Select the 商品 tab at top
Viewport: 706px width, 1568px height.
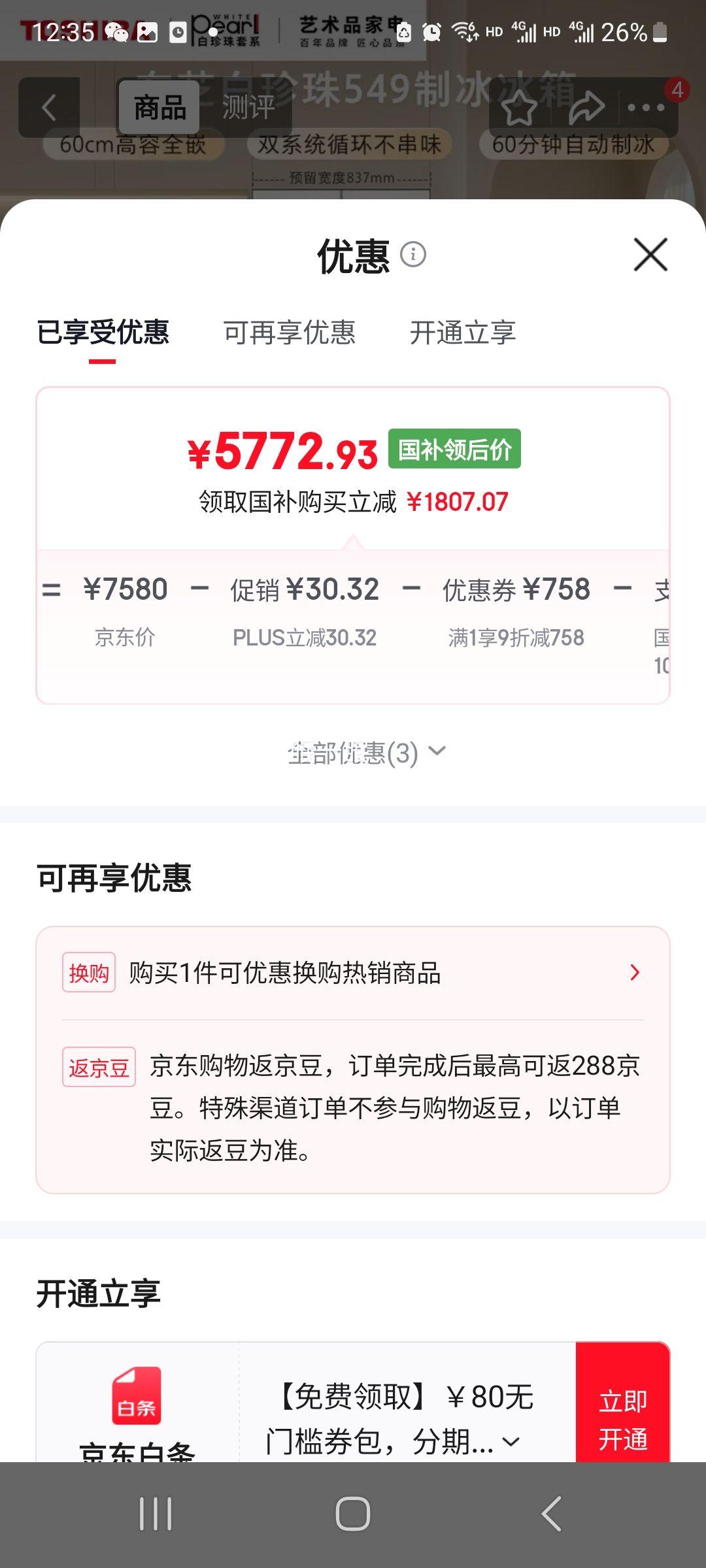159,108
